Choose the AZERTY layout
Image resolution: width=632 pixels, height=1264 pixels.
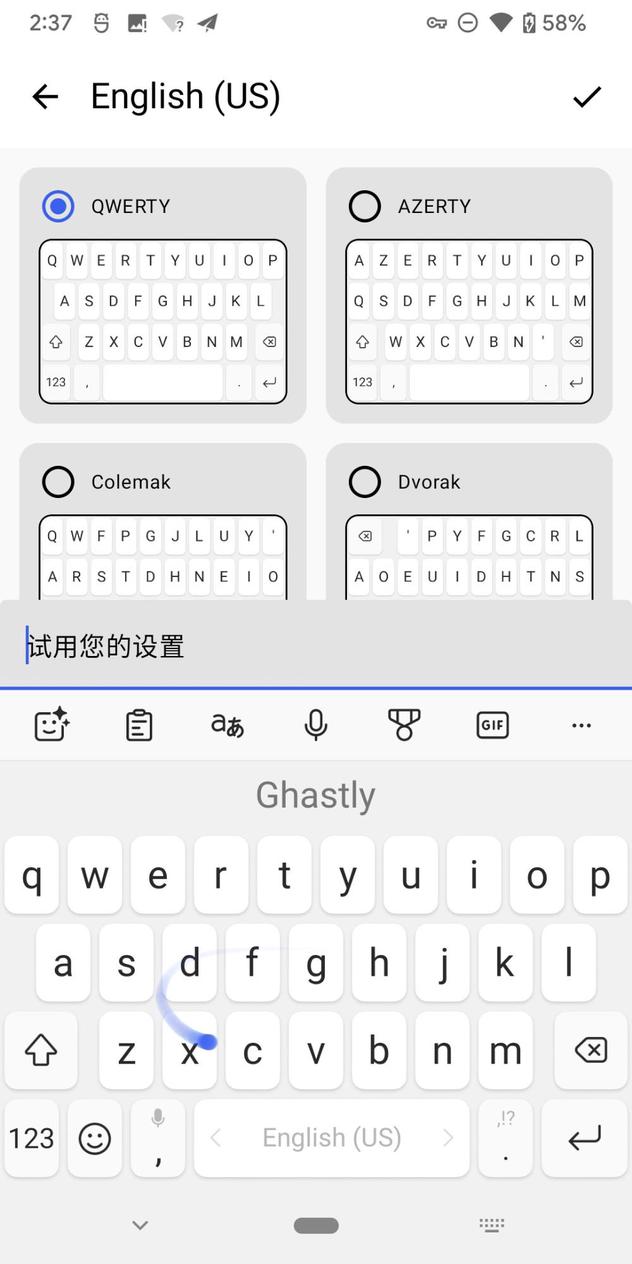click(x=365, y=207)
